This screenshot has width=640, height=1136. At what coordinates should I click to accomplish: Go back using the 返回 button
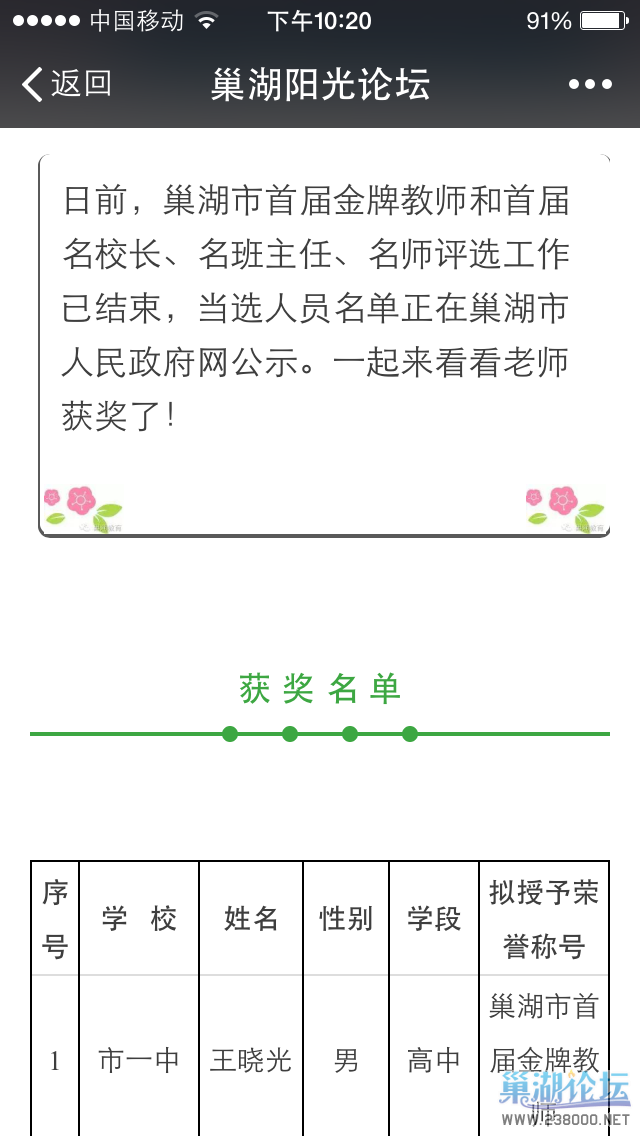66,84
